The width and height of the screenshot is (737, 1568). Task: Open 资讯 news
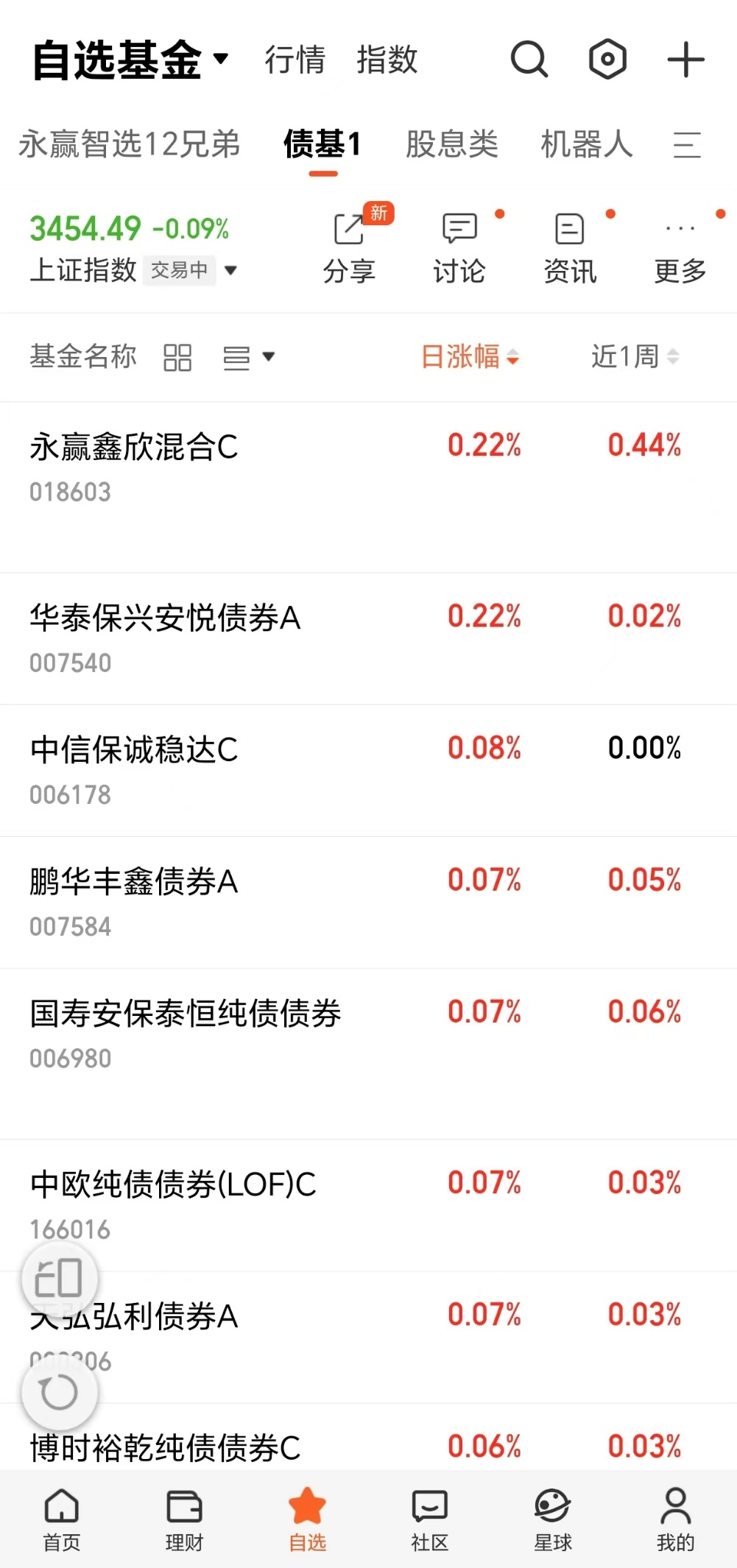coord(570,249)
